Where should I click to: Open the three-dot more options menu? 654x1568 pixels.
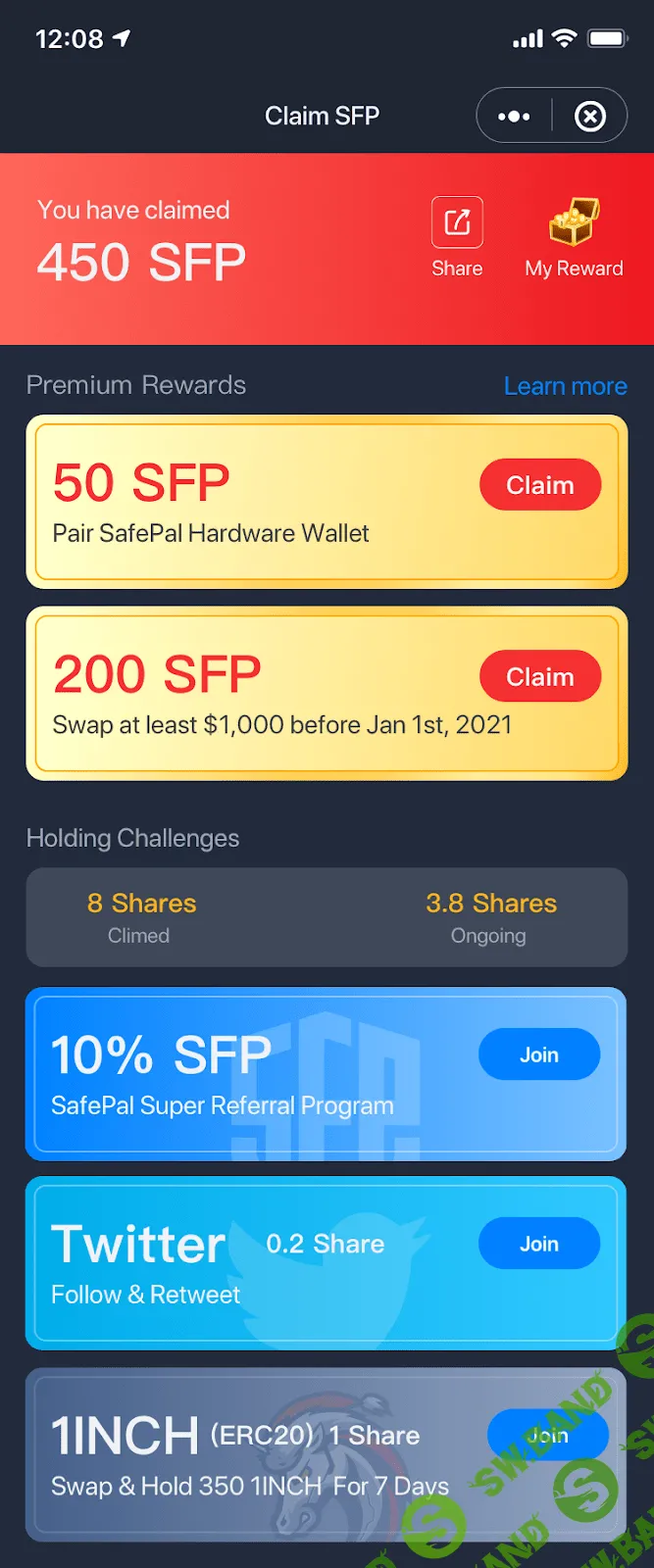tap(514, 117)
